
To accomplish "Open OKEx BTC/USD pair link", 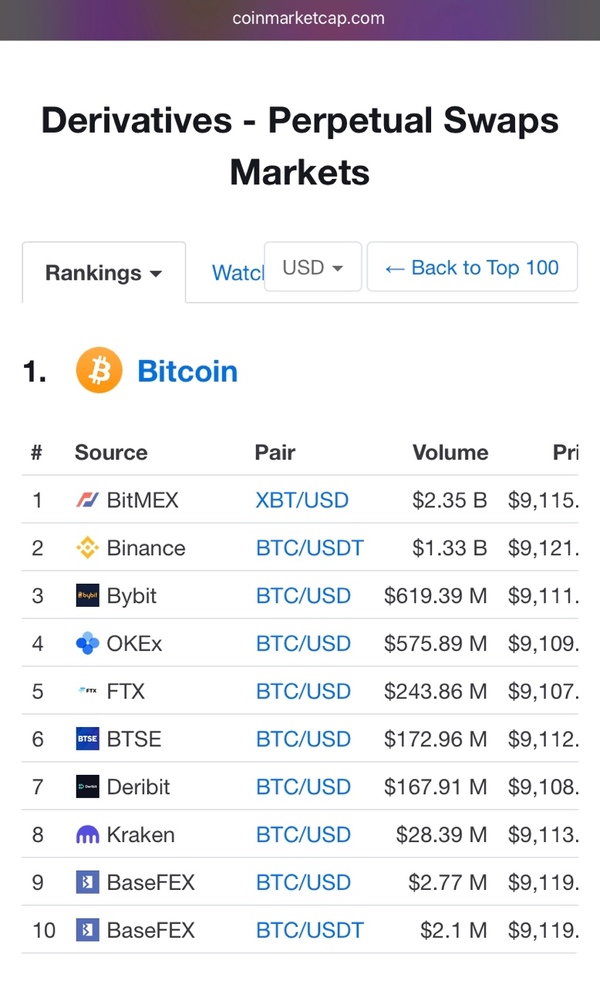I will click(x=303, y=644).
